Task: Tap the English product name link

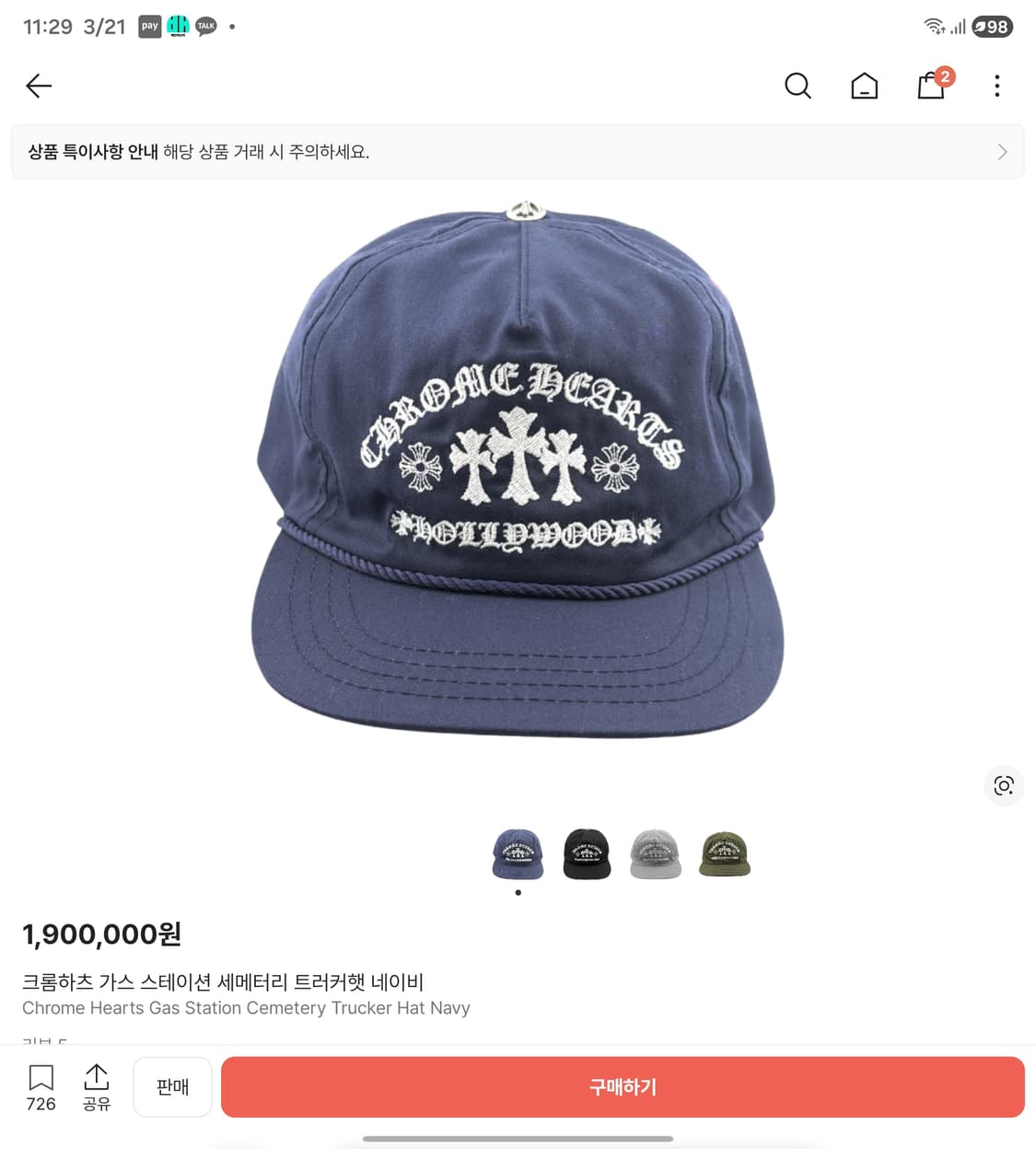Action: [x=246, y=1008]
